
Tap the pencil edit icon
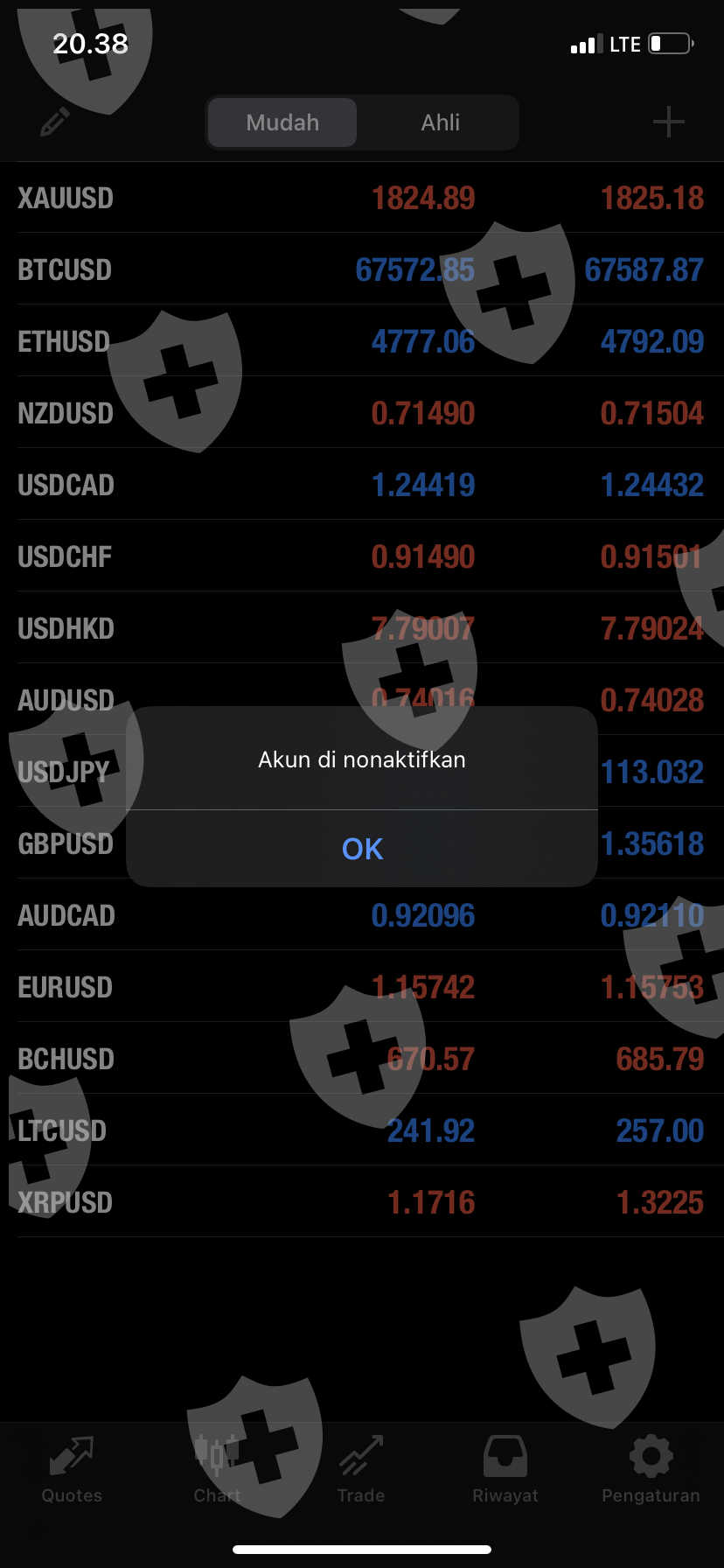click(54, 122)
